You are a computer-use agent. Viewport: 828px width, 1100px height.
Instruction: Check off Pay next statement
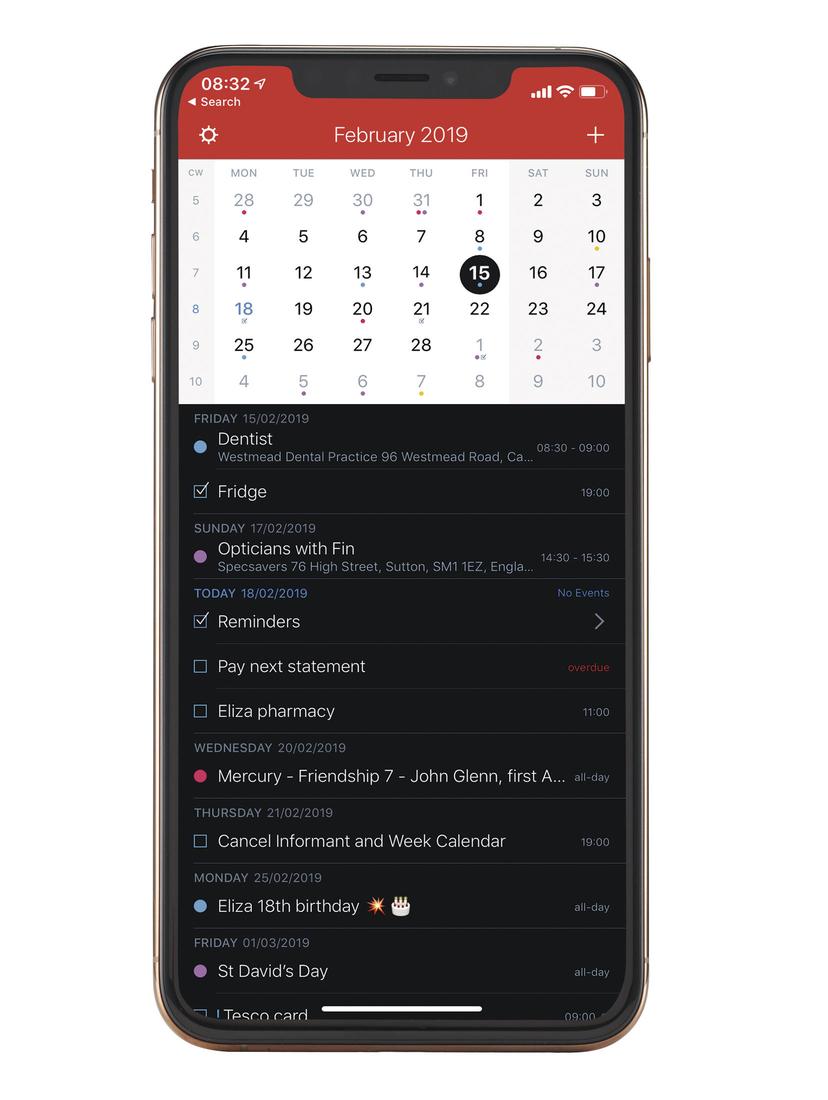(200, 666)
